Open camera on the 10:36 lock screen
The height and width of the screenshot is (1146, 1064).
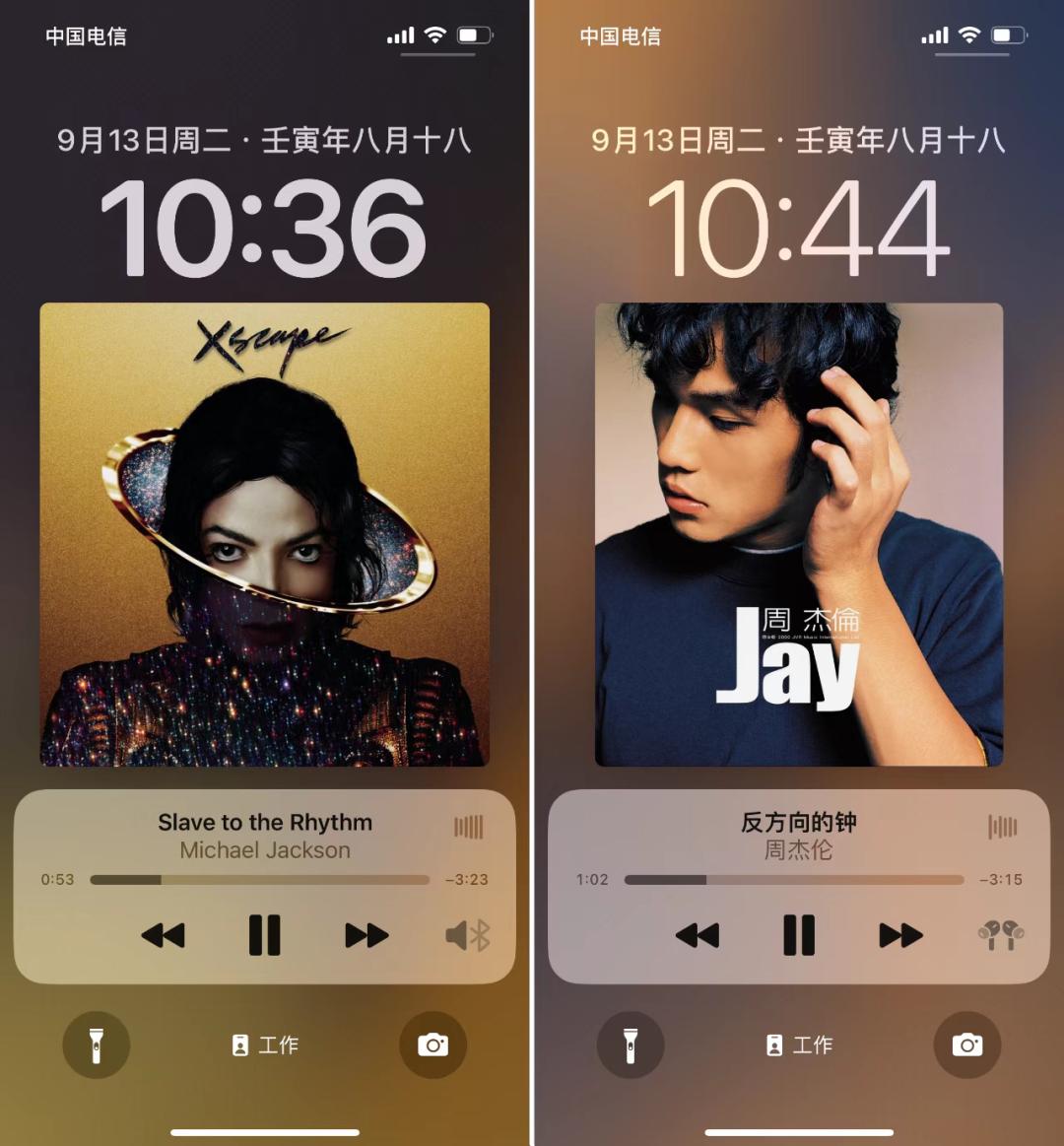point(432,1045)
